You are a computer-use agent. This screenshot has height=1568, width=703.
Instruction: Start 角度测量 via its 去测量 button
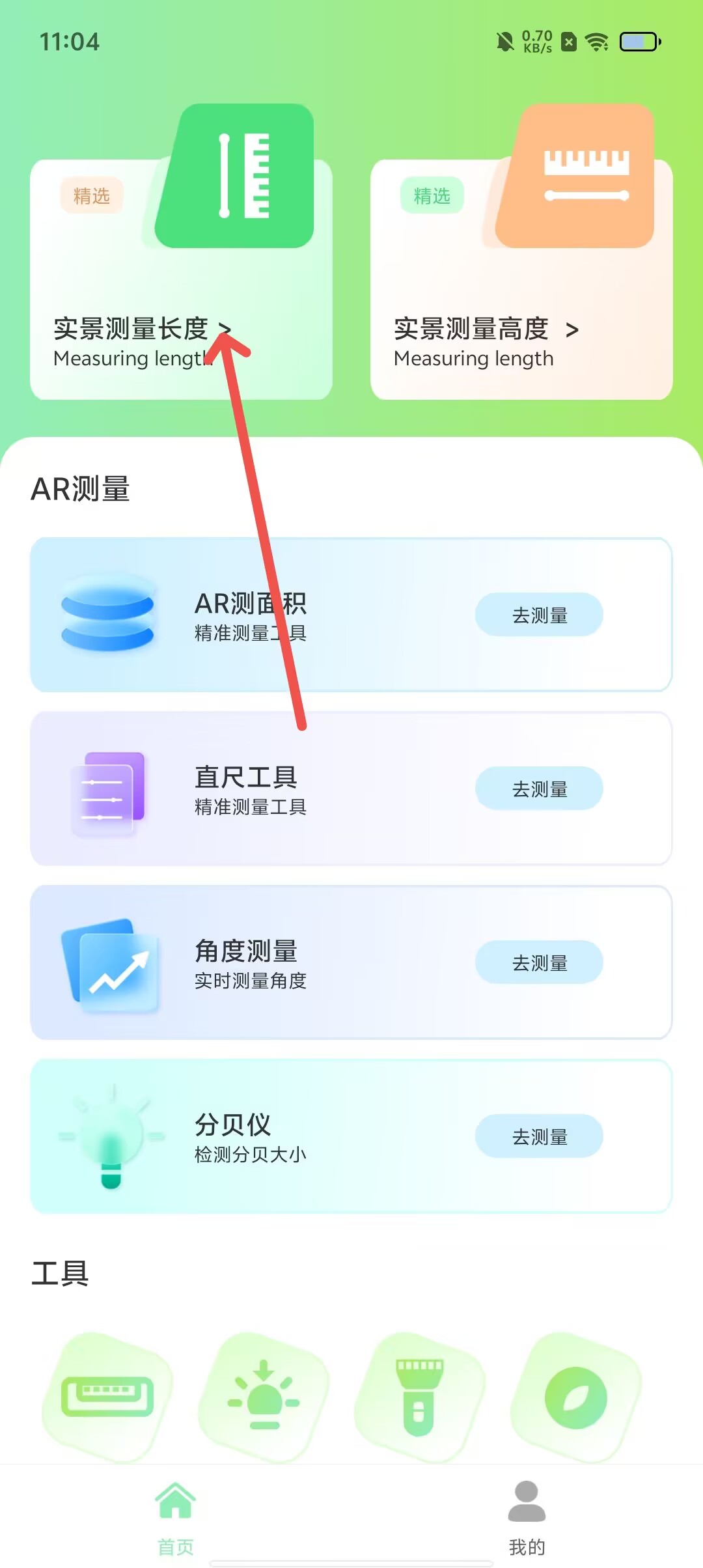click(539, 962)
